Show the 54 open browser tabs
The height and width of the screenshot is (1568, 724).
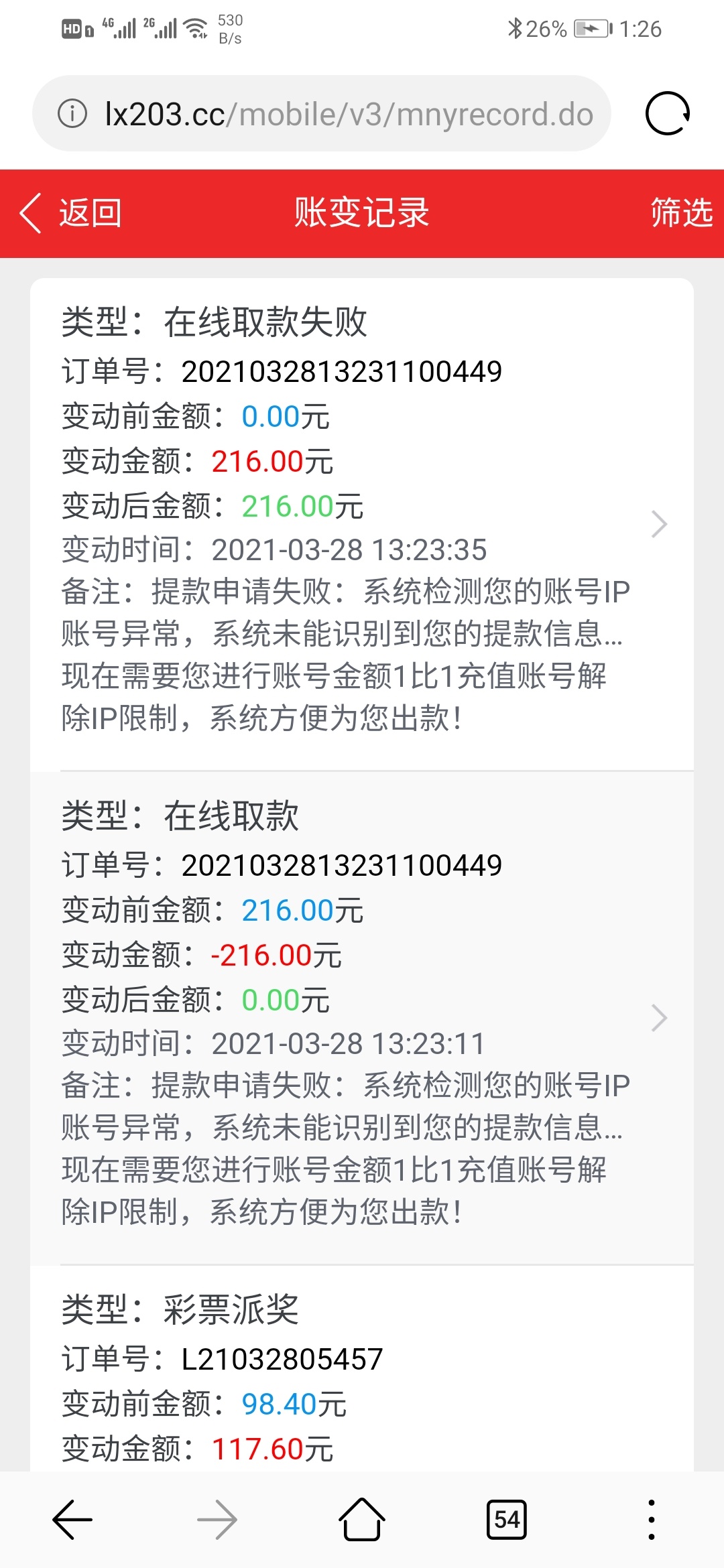coord(507,1520)
